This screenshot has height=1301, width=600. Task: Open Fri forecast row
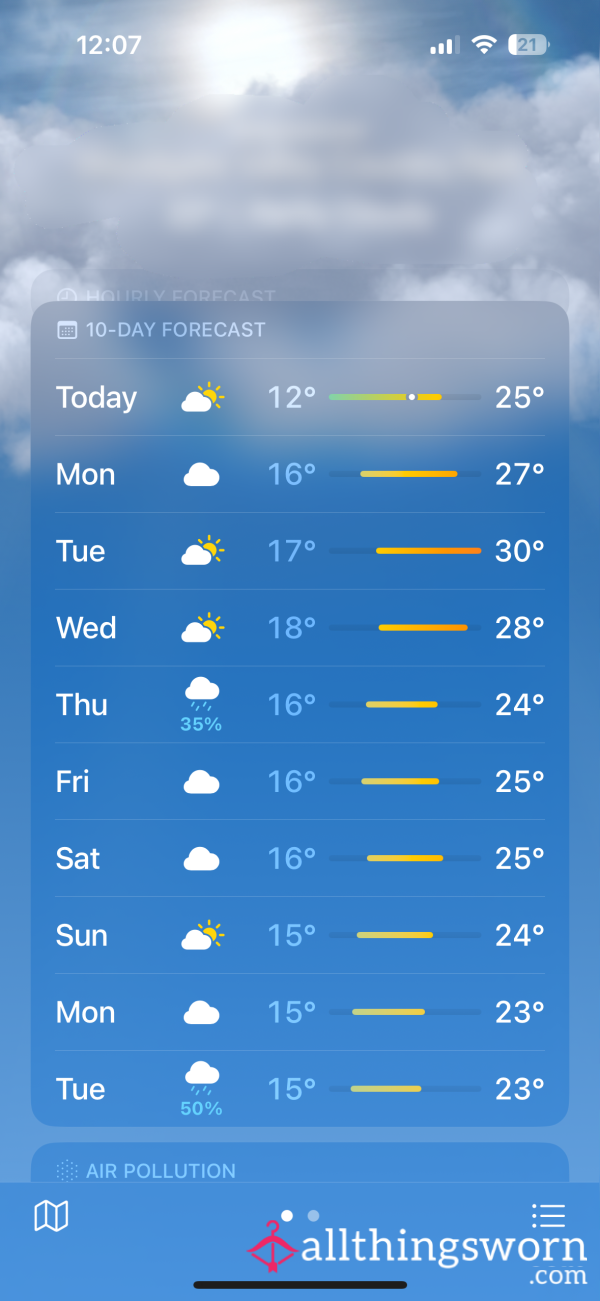tap(300, 781)
